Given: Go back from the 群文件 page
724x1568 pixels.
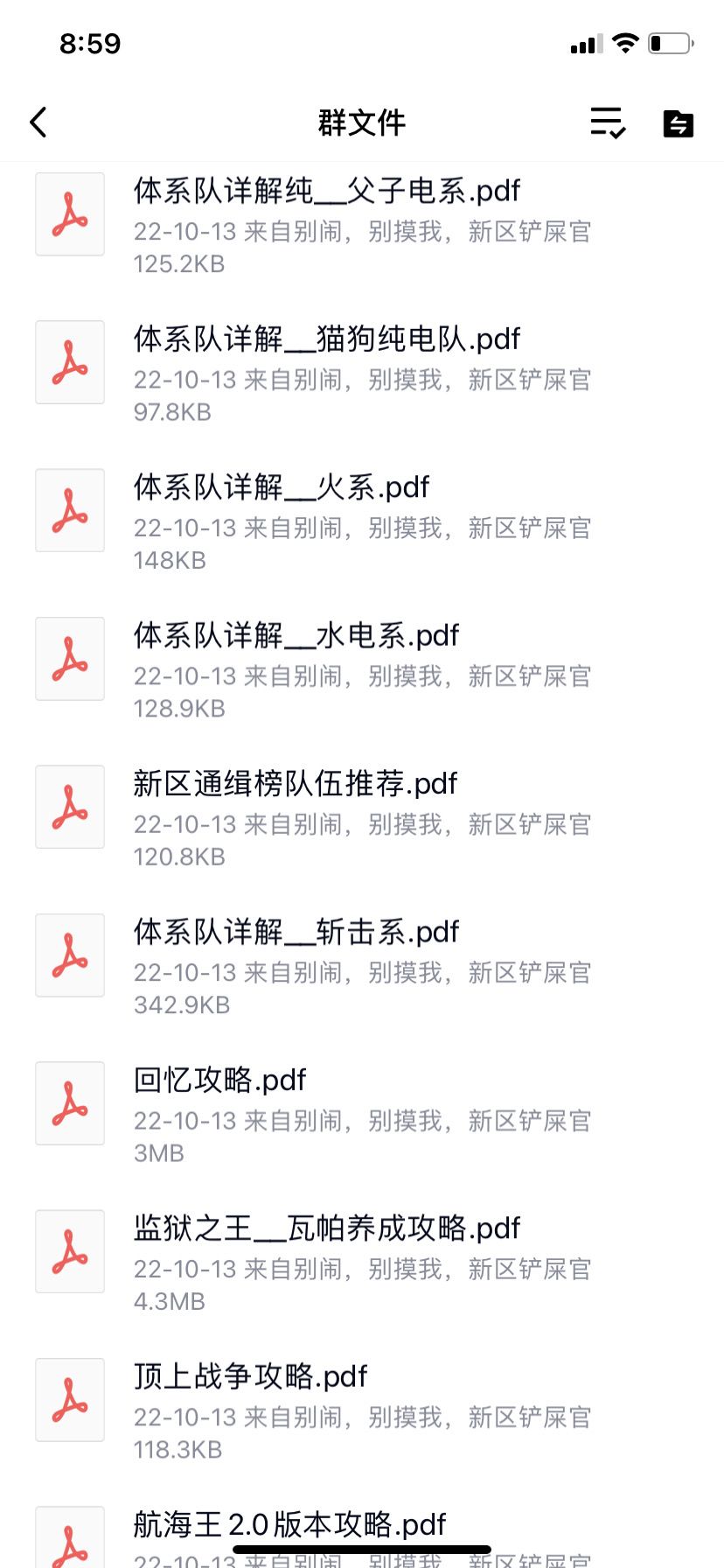Looking at the screenshot, I should [x=38, y=122].
